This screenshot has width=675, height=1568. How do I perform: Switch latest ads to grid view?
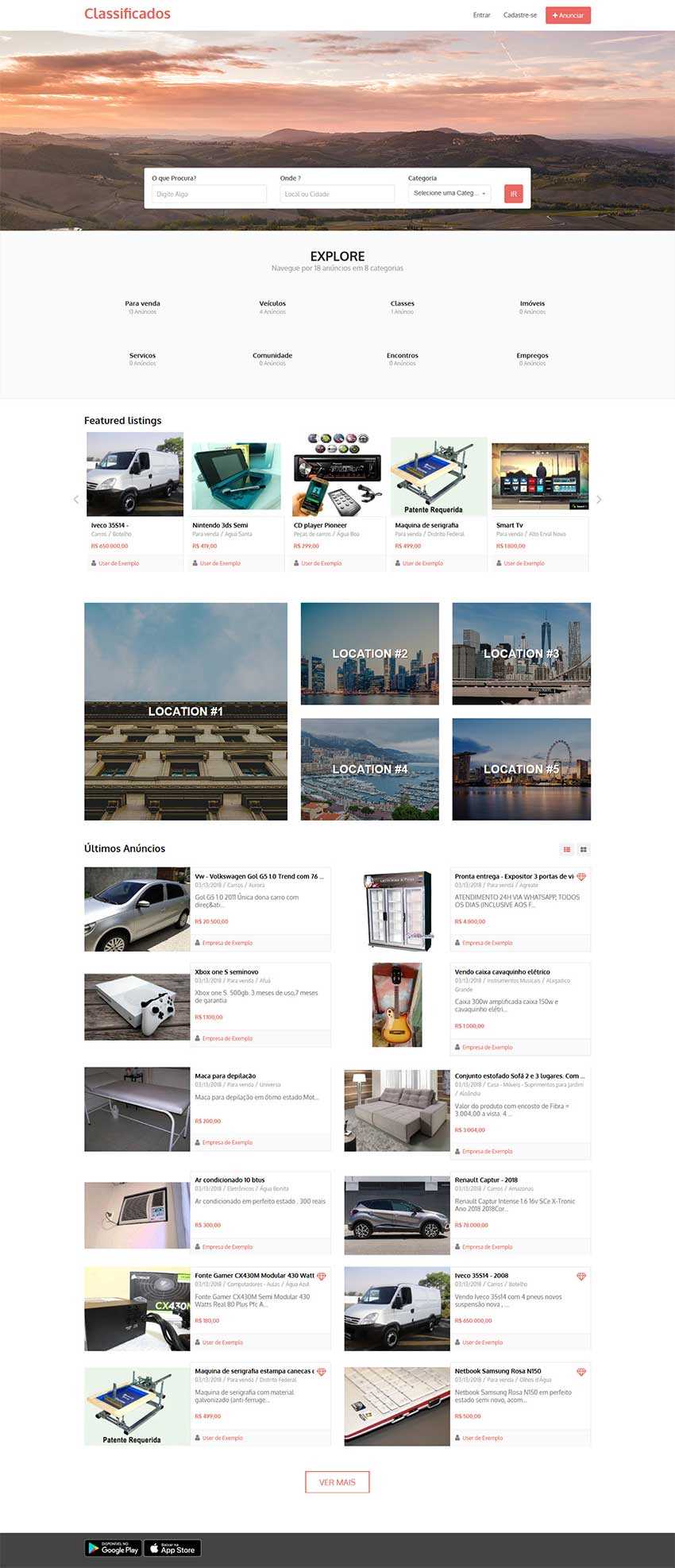click(584, 849)
